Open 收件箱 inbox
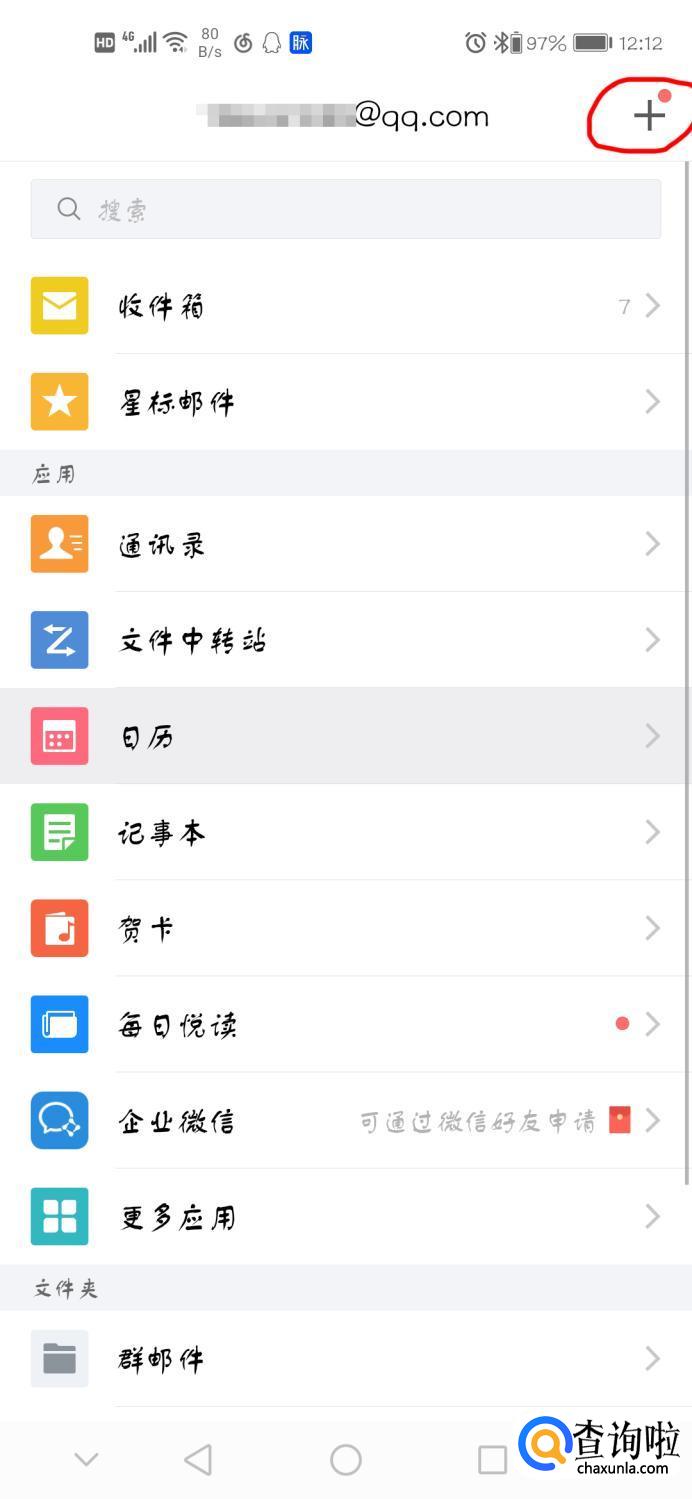The image size is (692, 1499). [x=345, y=306]
